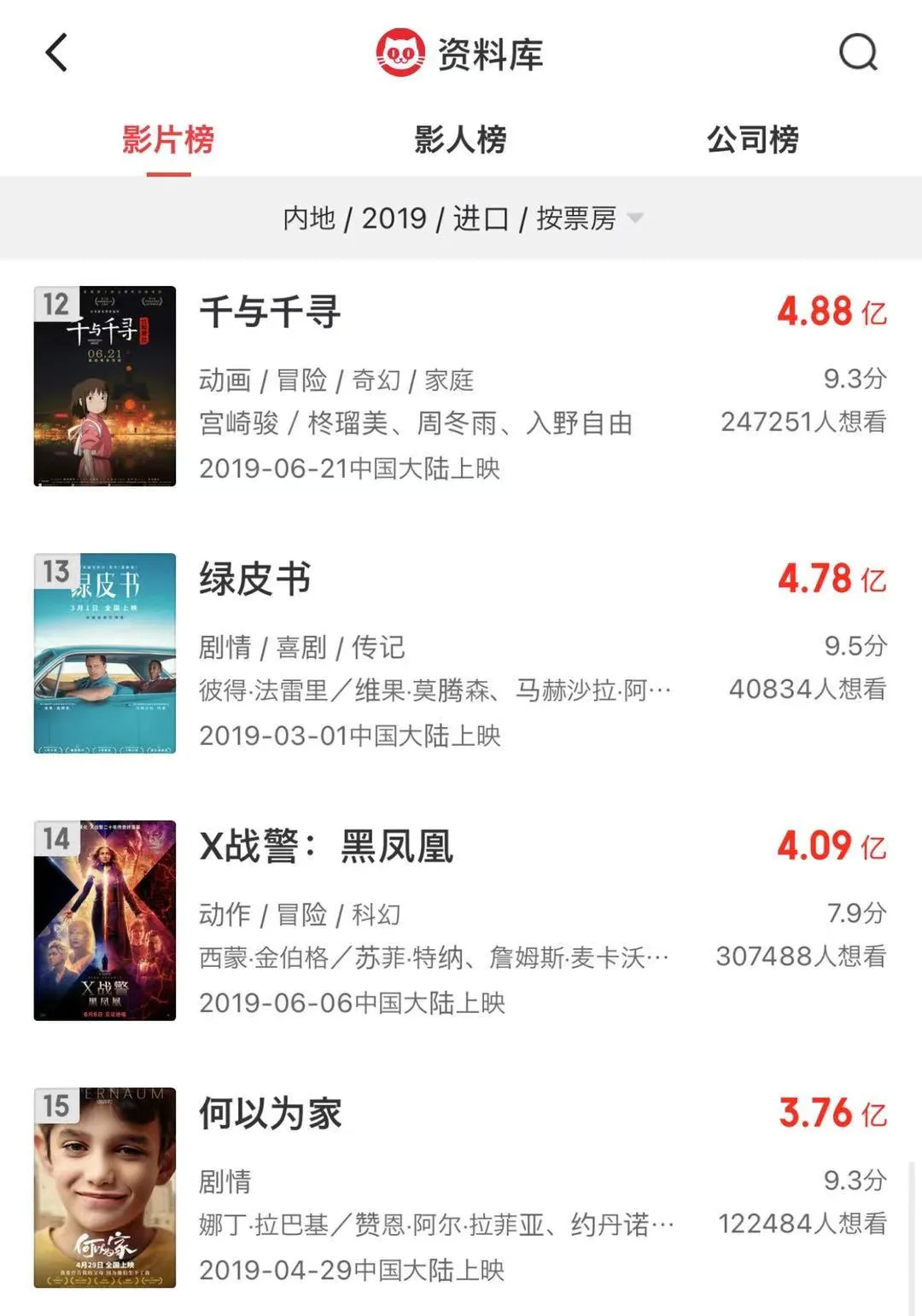
Task: Open the 千与千寻 movie entry
Action: (x=270, y=312)
